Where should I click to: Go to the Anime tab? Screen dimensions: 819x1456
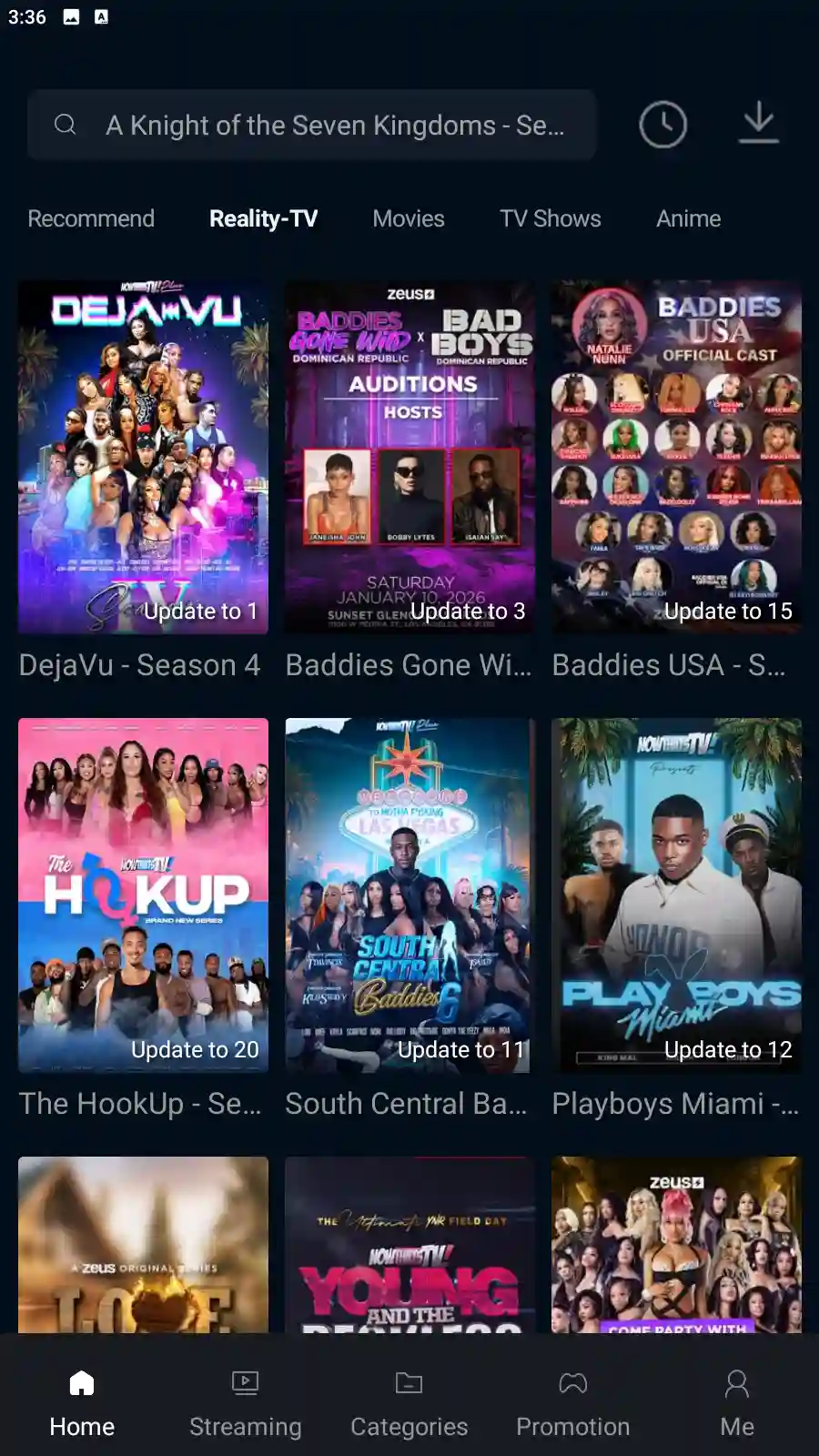[x=688, y=218]
